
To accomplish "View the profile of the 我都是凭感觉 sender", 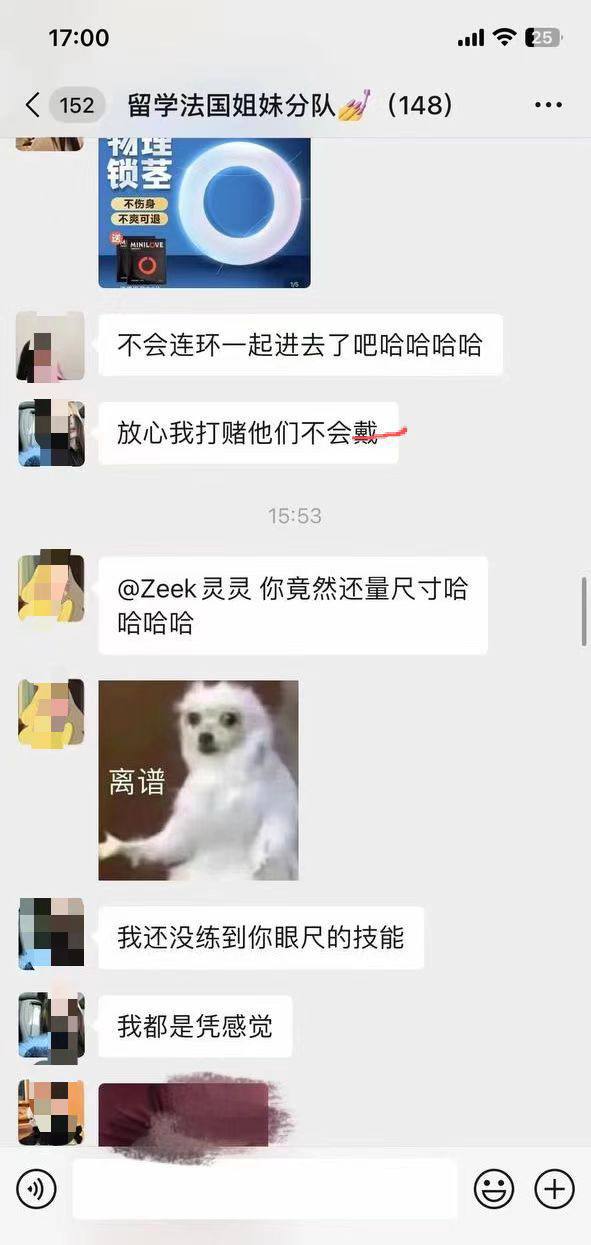I will click(51, 1027).
